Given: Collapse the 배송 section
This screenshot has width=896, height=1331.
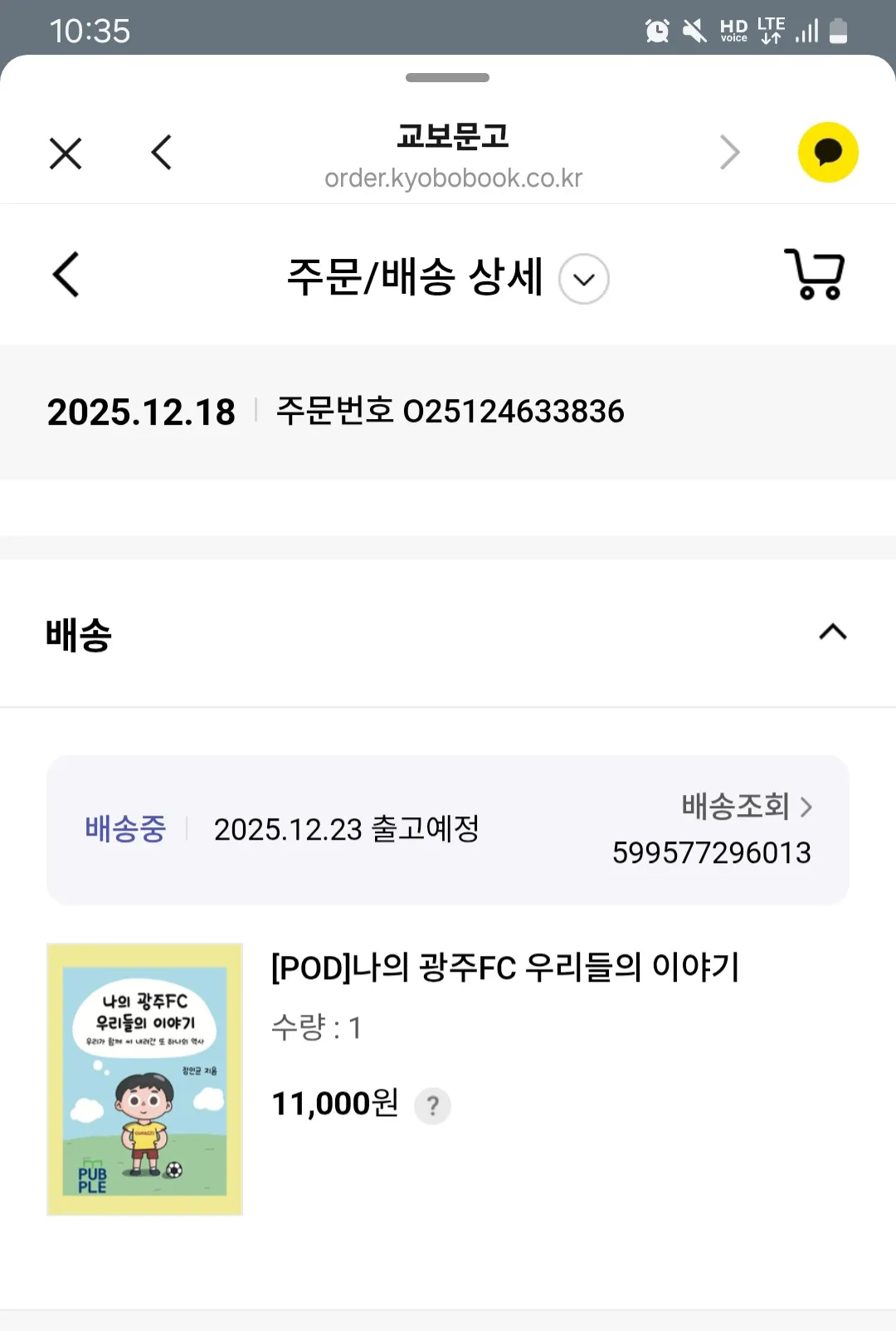Looking at the screenshot, I should point(832,632).
